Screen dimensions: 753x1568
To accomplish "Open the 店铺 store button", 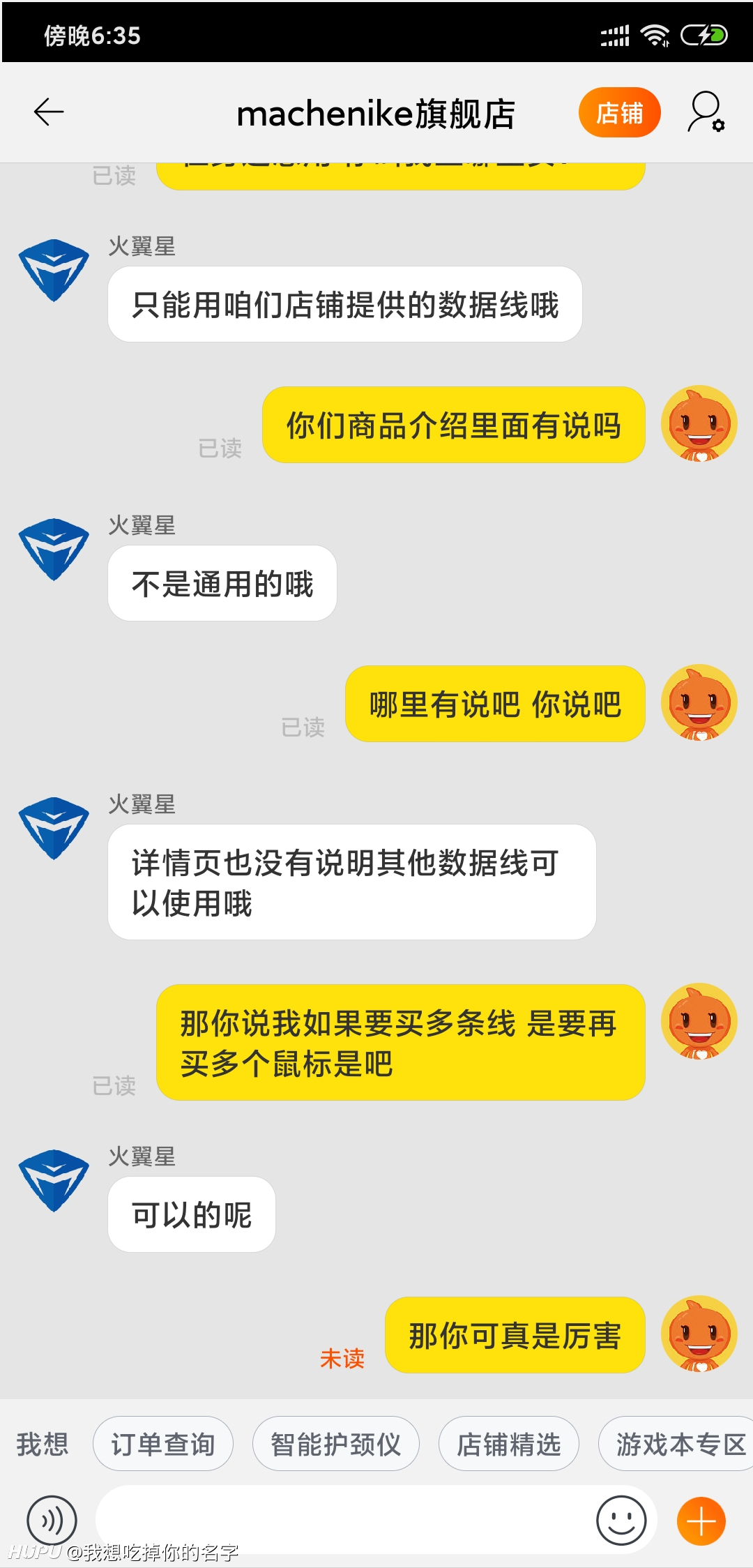I will (x=619, y=112).
